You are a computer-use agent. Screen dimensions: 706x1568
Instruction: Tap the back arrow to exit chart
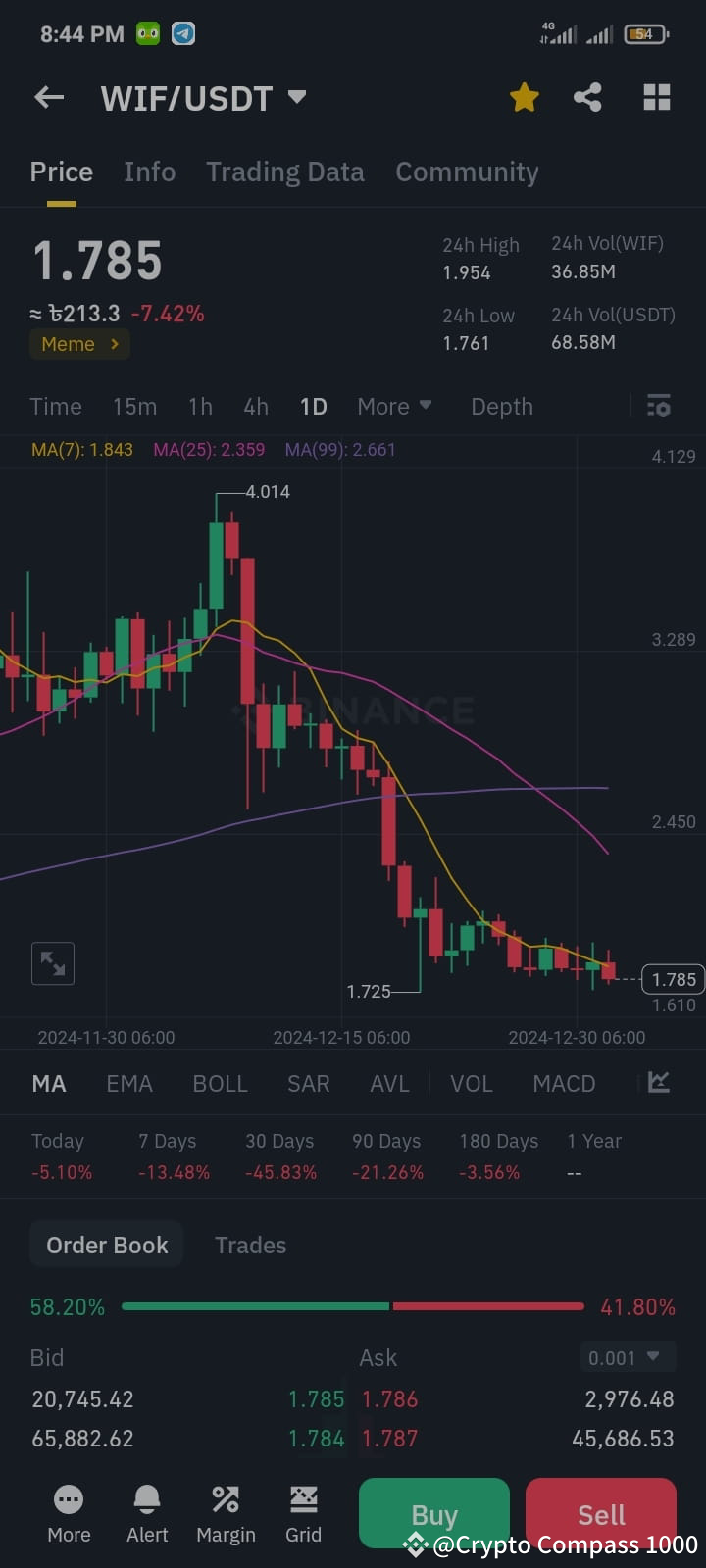(x=49, y=97)
